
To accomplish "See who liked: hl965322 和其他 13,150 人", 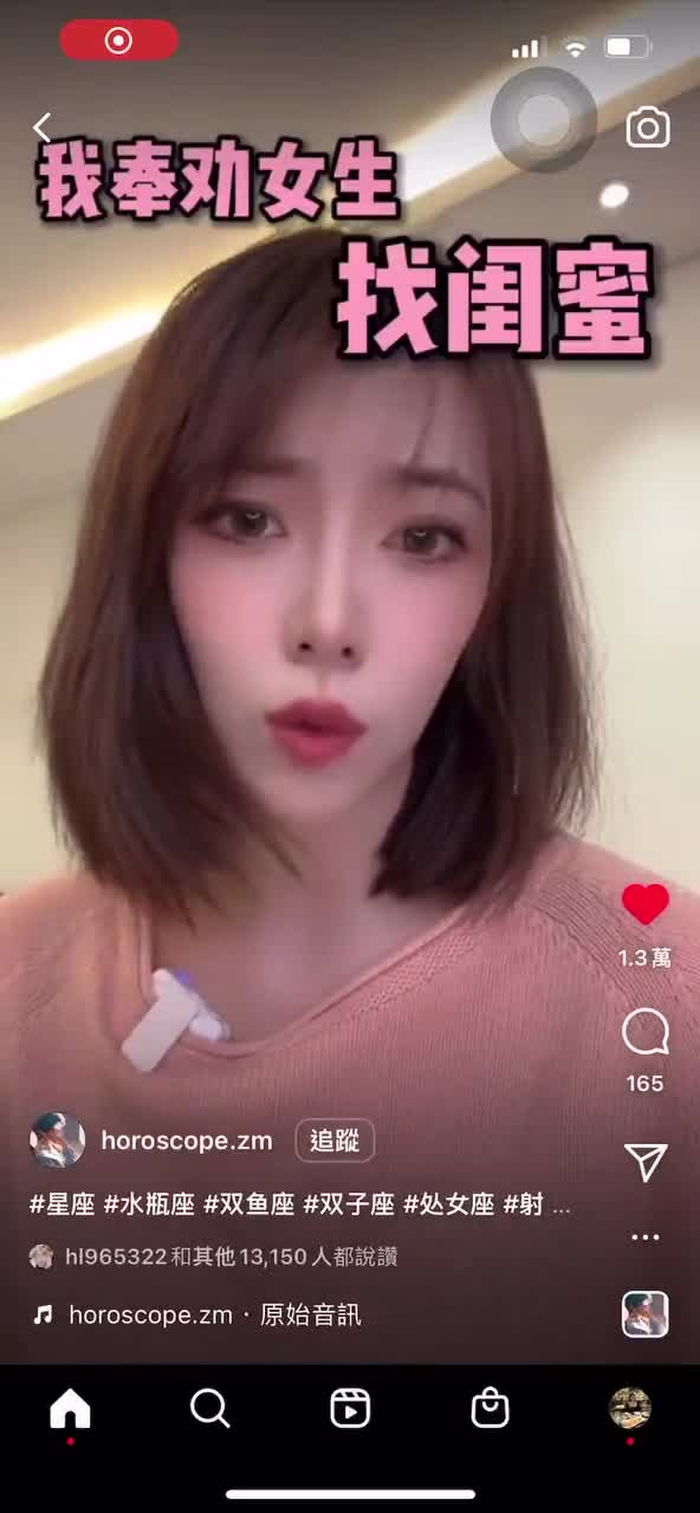I will click(230, 1257).
